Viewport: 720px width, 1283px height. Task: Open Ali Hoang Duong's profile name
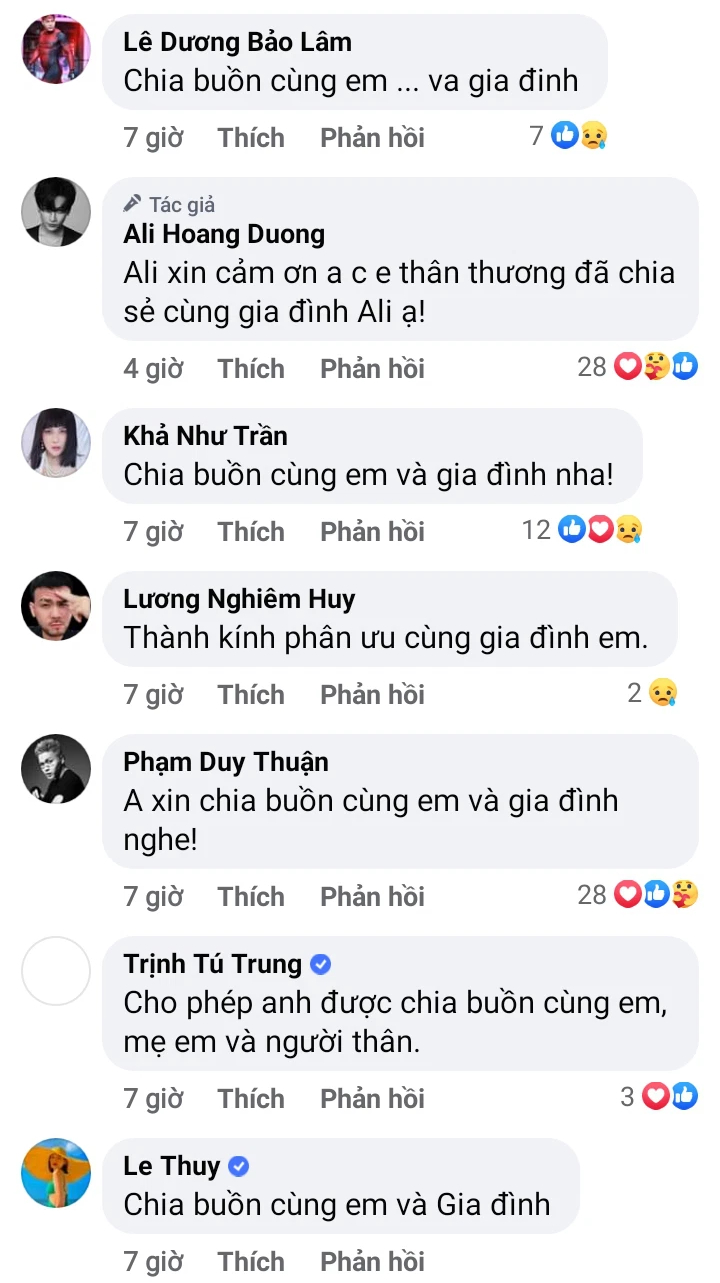click(x=224, y=235)
